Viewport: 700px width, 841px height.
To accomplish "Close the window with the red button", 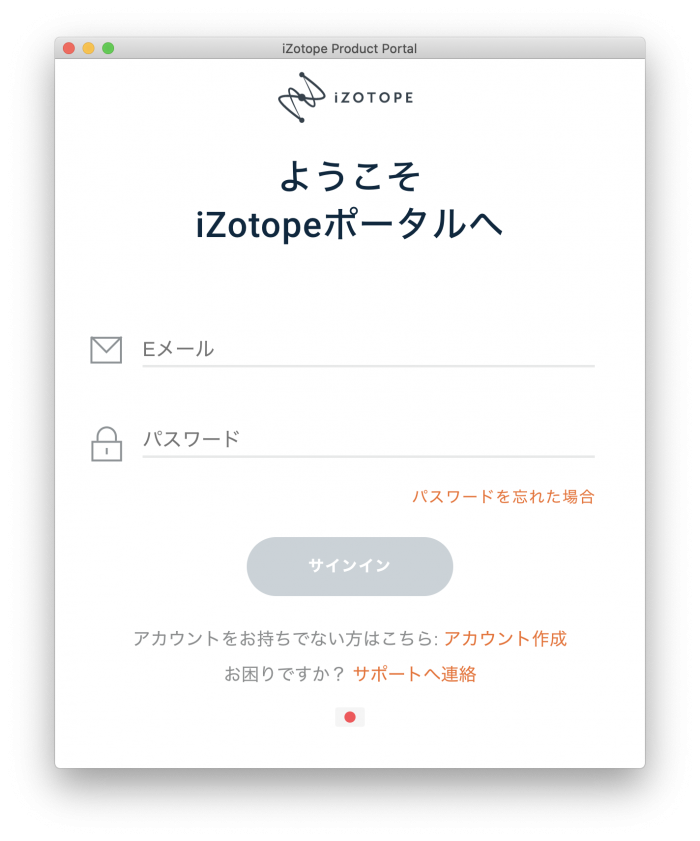I will coord(69,48).
